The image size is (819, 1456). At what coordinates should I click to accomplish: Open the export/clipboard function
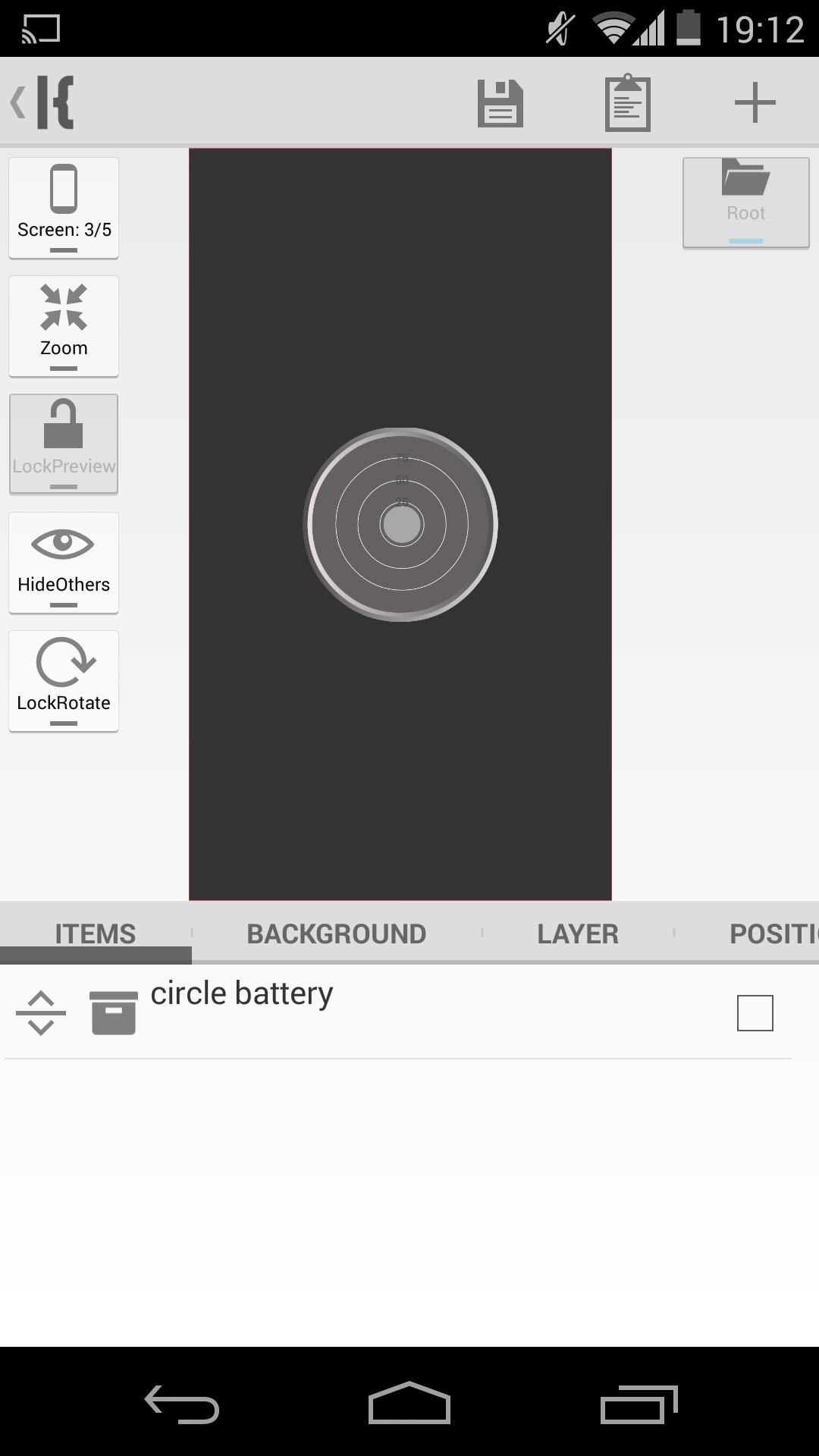(x=627, y=102)
